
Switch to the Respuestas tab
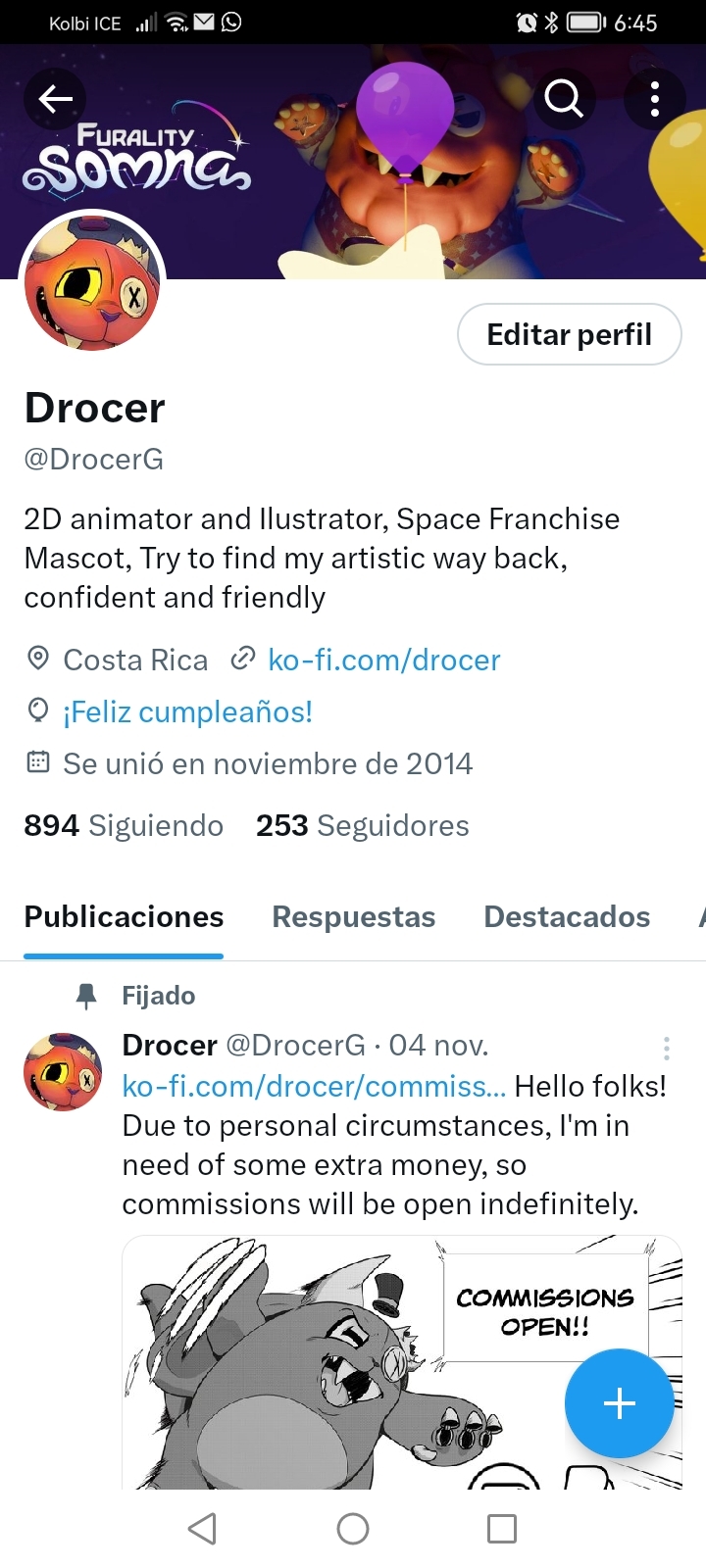coord(353,916)
